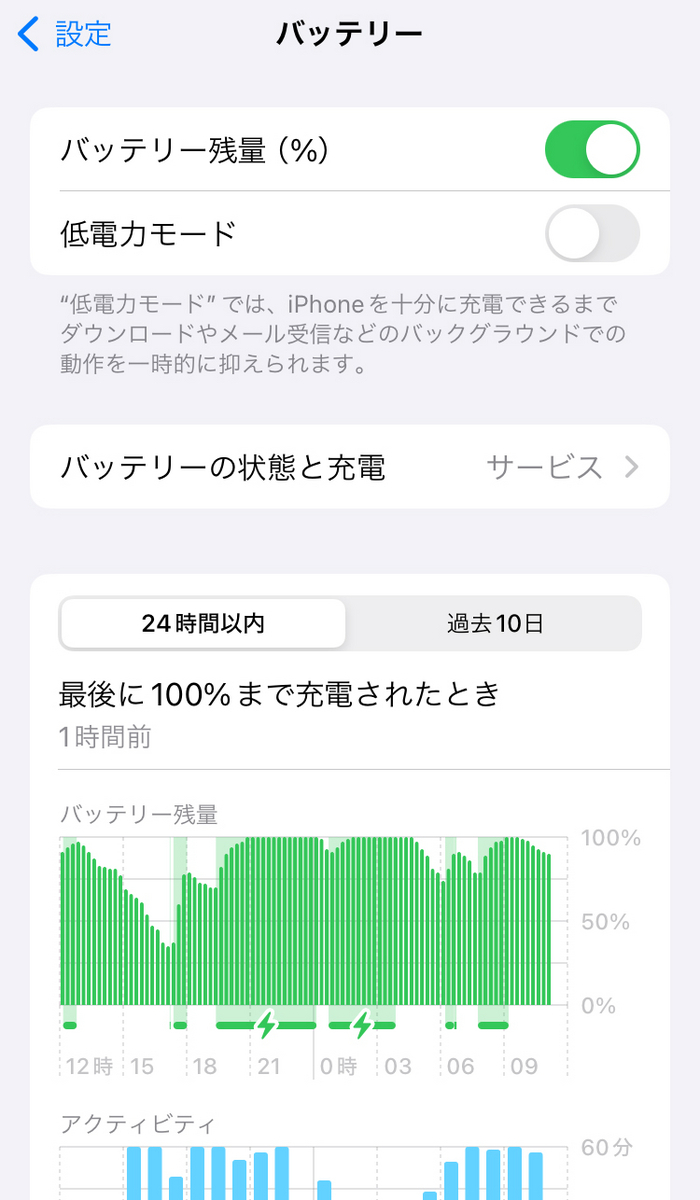Screen dimensions: 700x1200
Task: Turn off バッテリー残量 (%) switch
Action: [591, 150]
